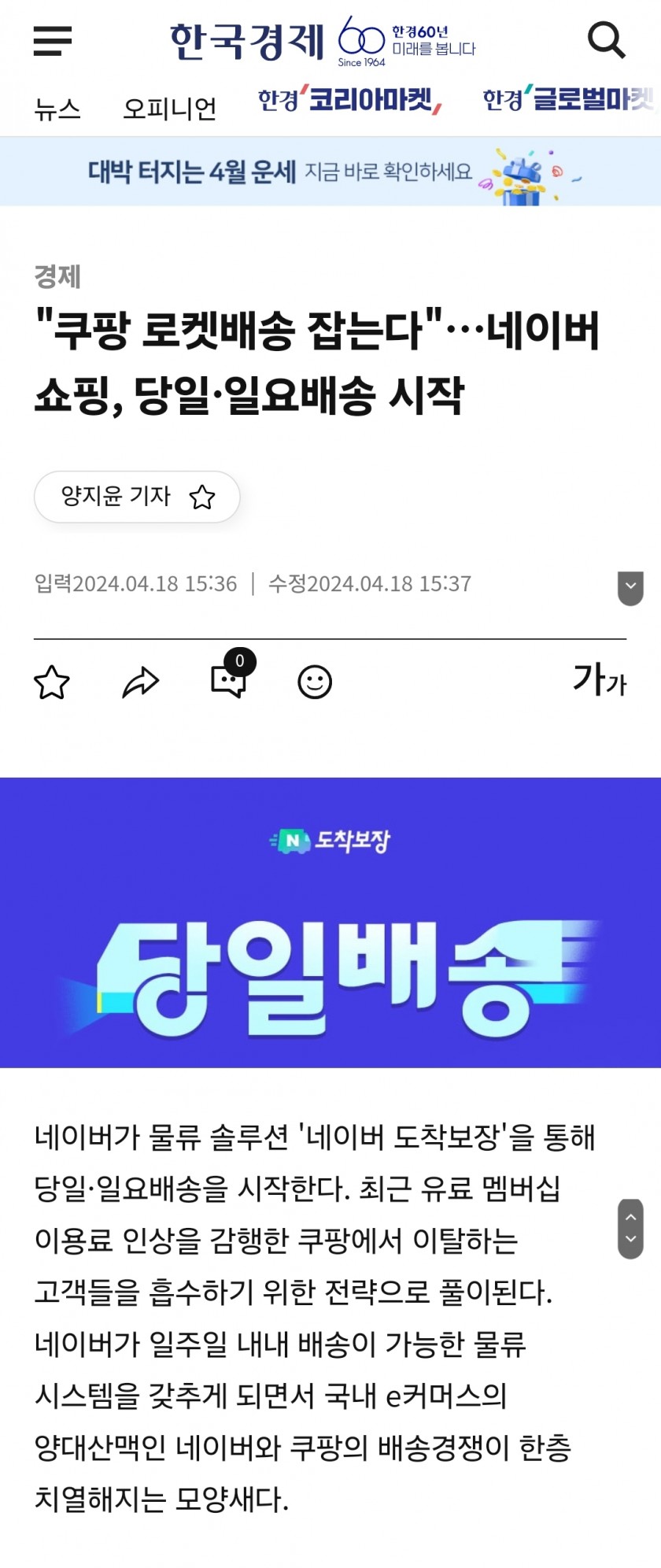Switch to the 오피니언 tab
The width and height of the screenshot is (661, 1568).
pos(169,108)
